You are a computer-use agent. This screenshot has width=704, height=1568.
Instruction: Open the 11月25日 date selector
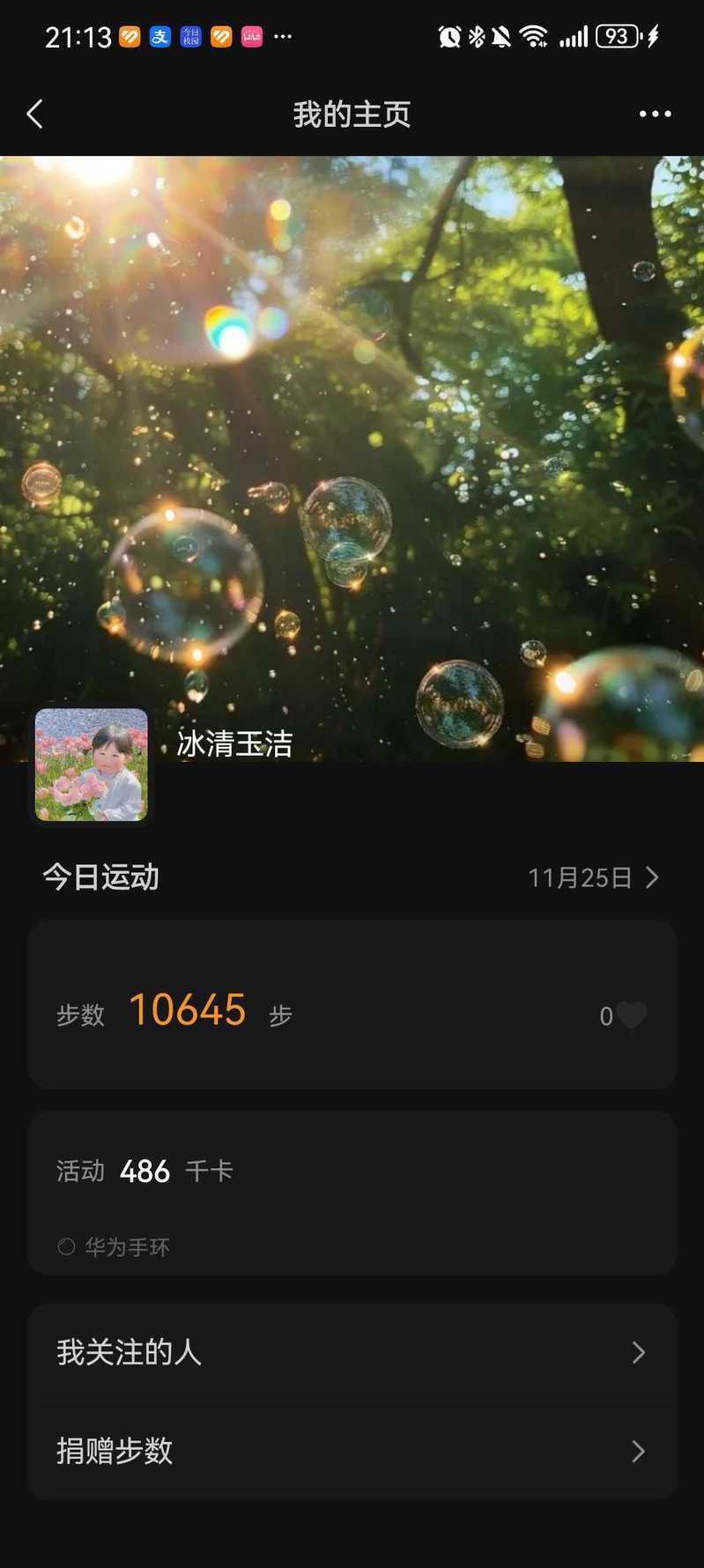tap(593, 877)
